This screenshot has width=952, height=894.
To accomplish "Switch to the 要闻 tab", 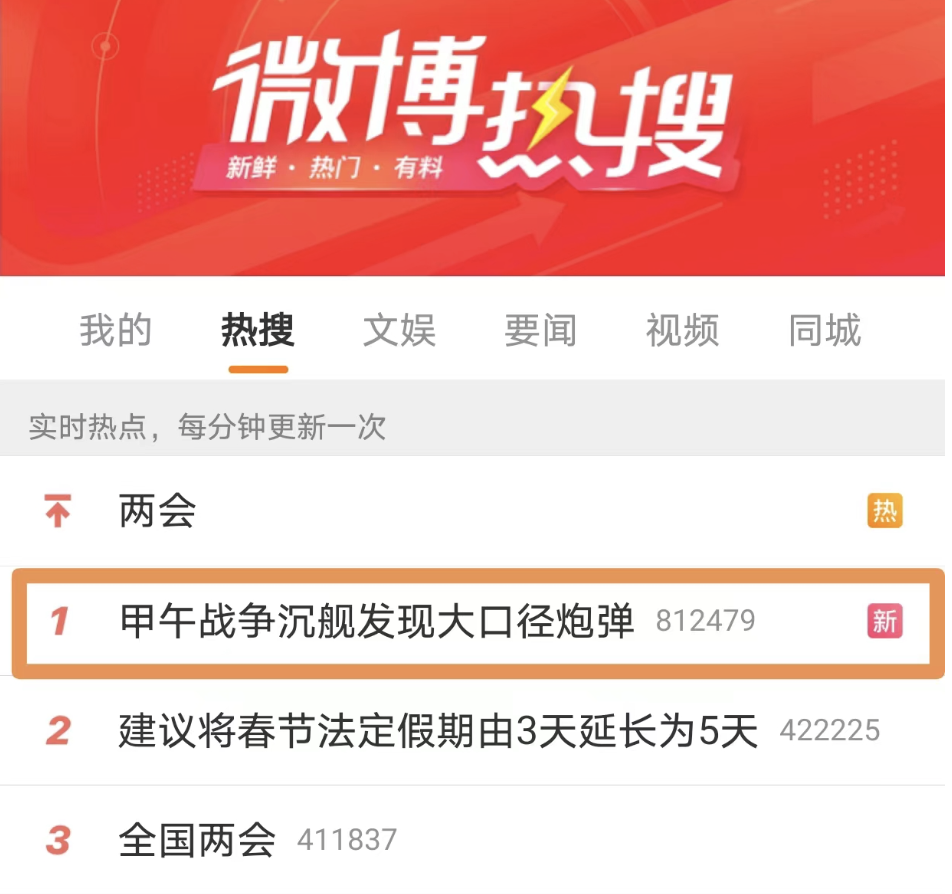I will (541, 331).
